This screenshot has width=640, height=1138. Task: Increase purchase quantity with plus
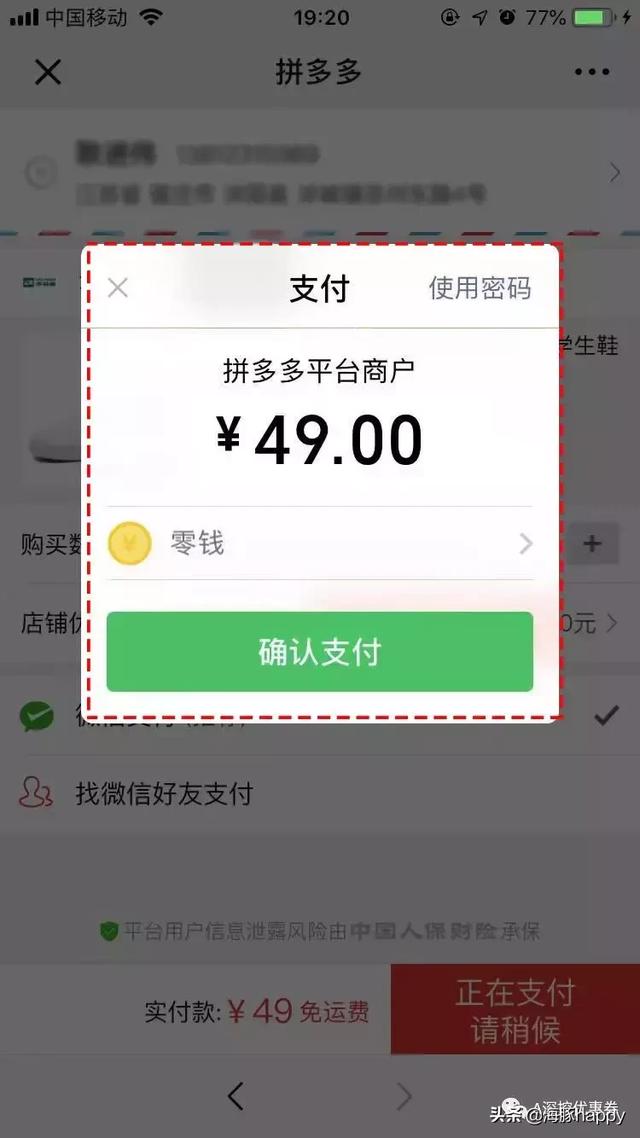[593, 544]
